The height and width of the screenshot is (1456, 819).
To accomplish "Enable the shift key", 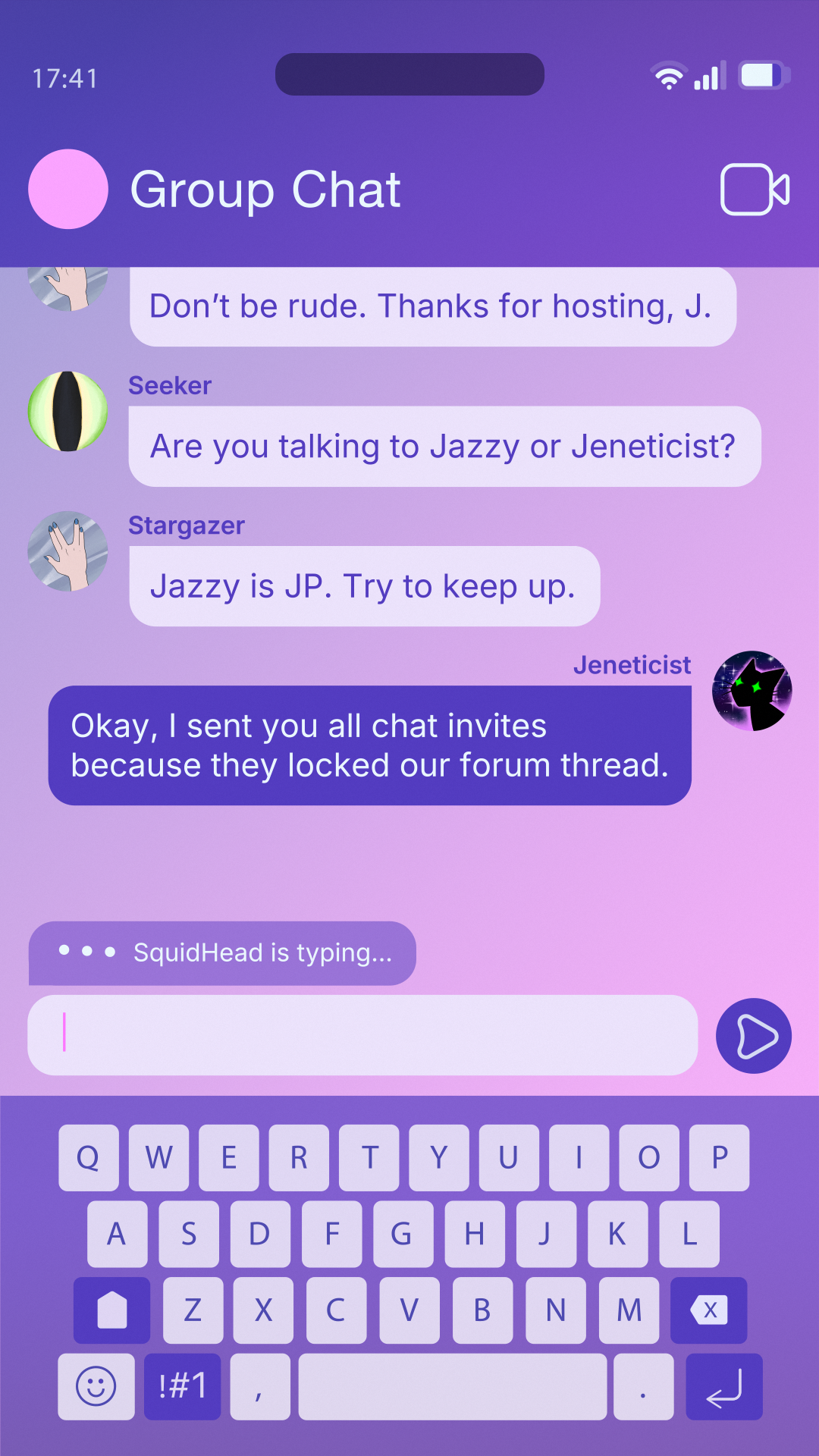I will coord(112,1310).
